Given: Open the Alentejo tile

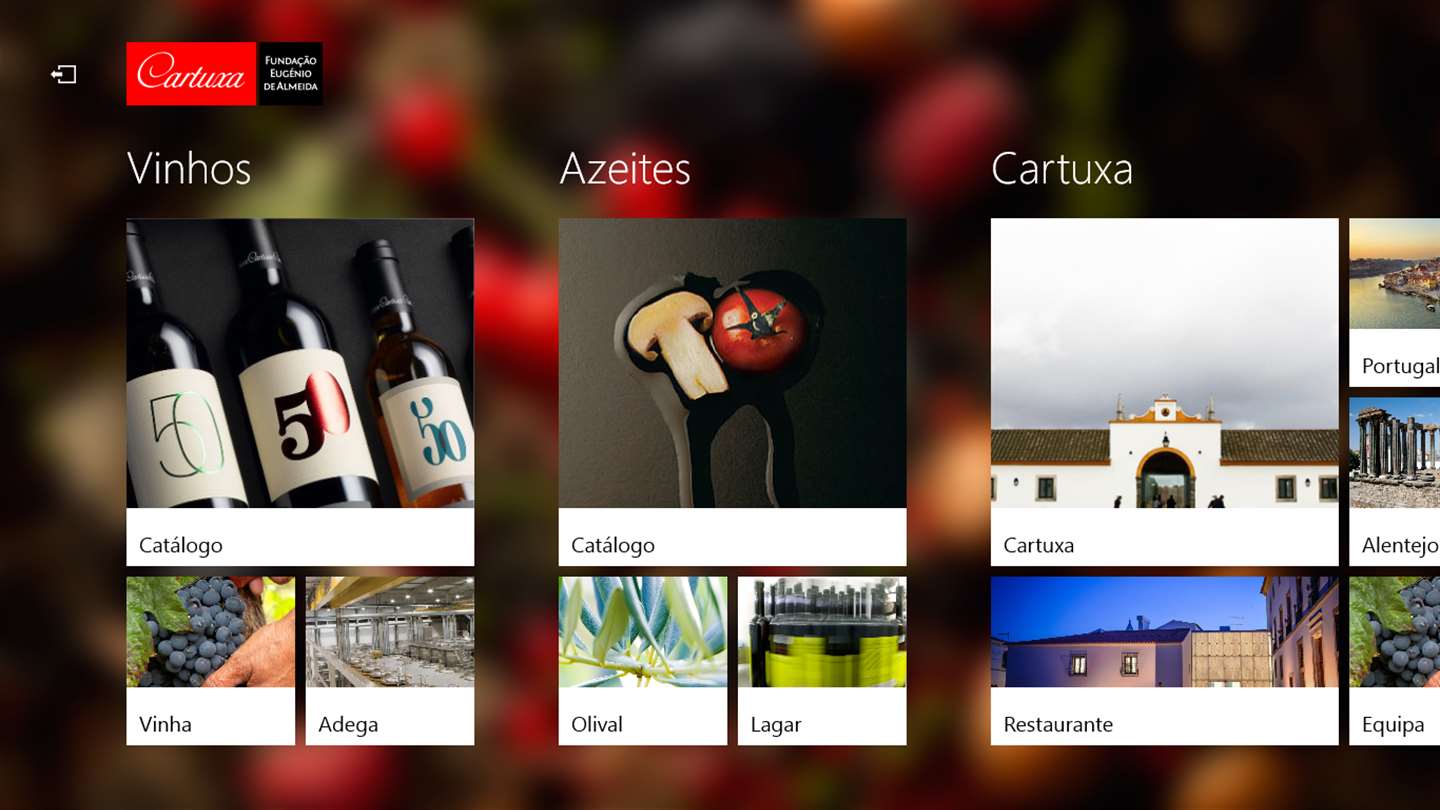Looking at the screenshot, I should pyautogui.click(x=1395, y=481).
